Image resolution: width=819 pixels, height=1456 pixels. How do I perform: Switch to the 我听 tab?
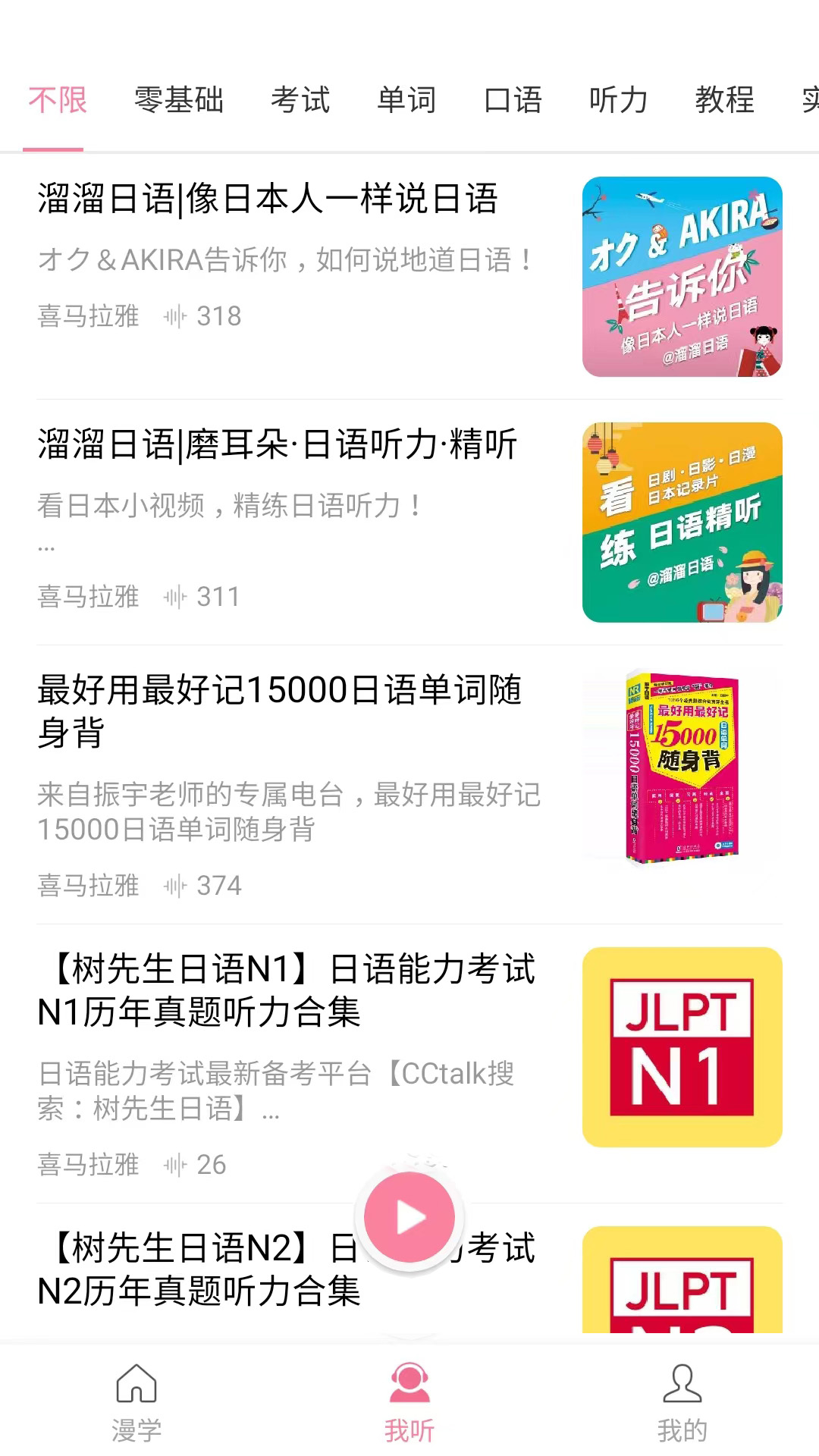pos(409,1401)
